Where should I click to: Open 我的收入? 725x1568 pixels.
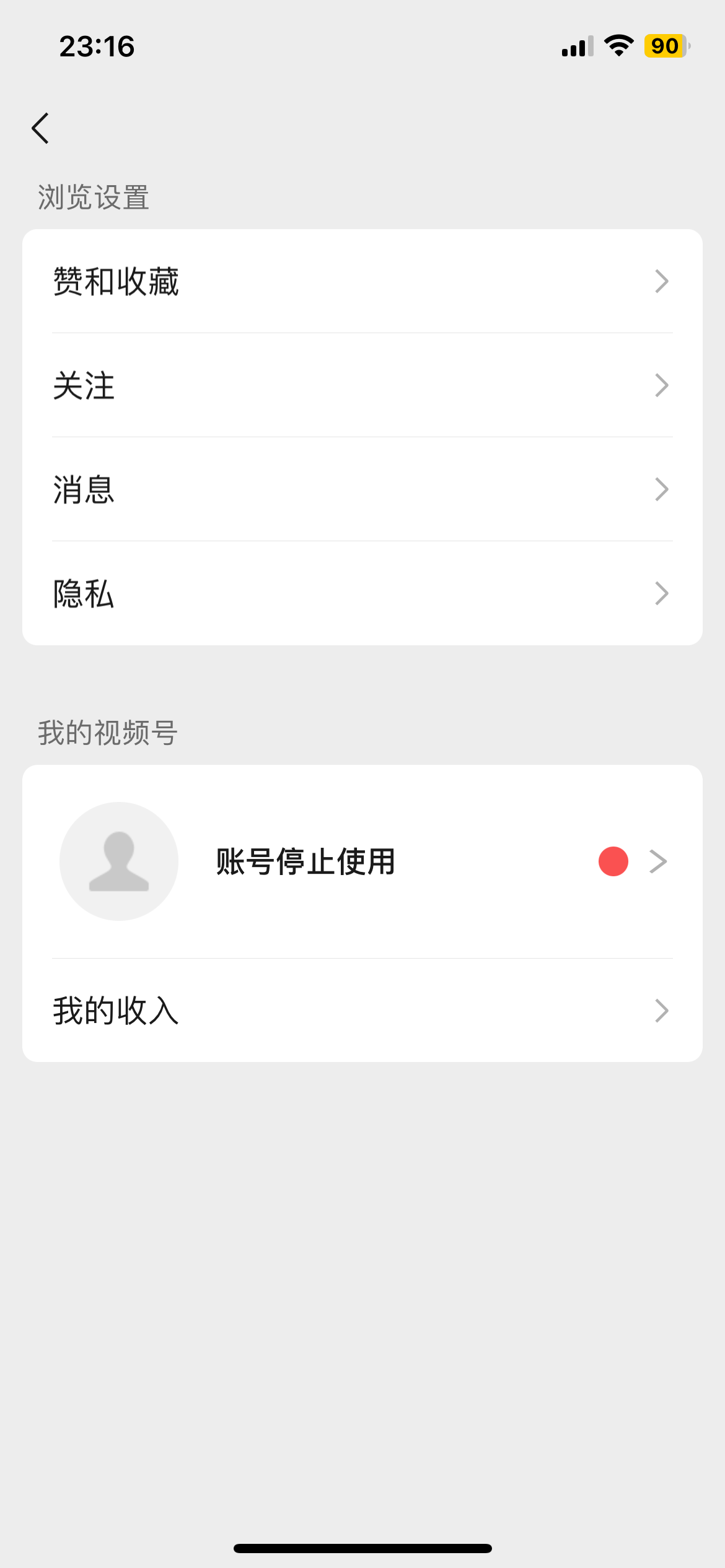click(362, 1011)
